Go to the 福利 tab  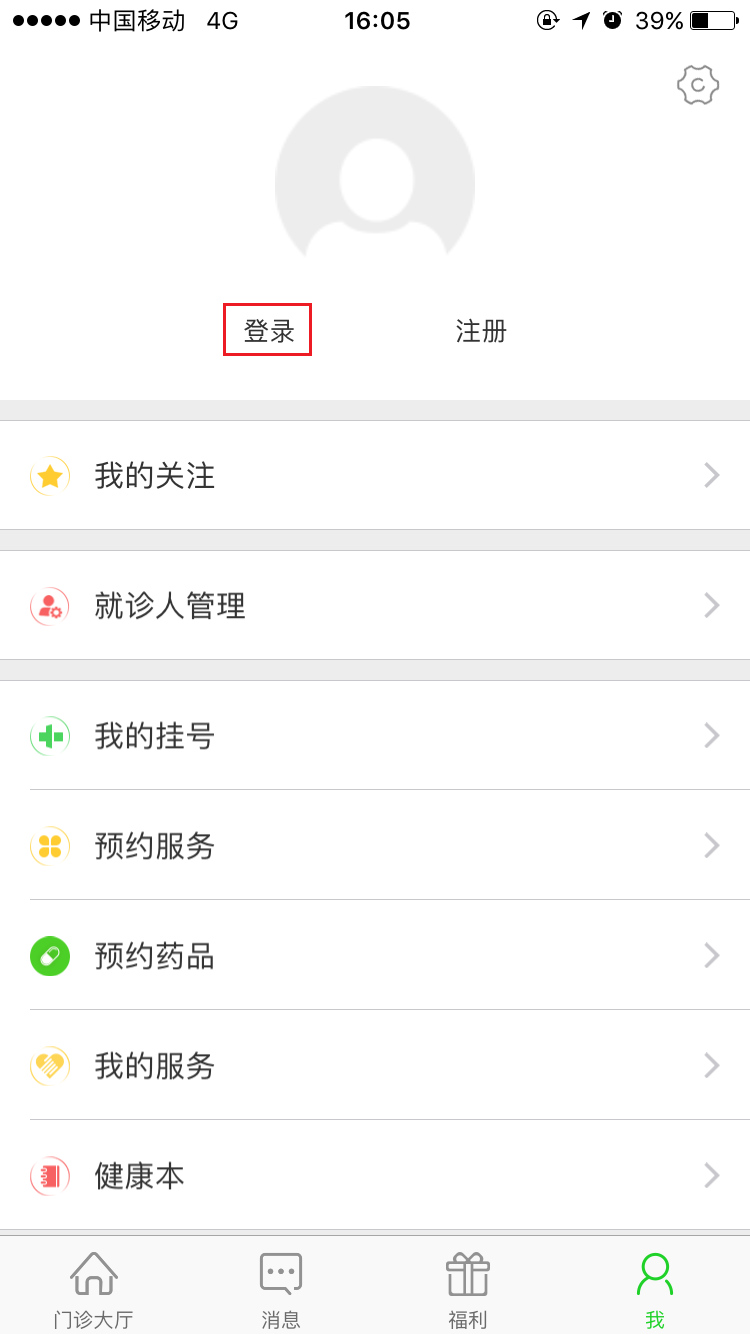(467, 1288)
